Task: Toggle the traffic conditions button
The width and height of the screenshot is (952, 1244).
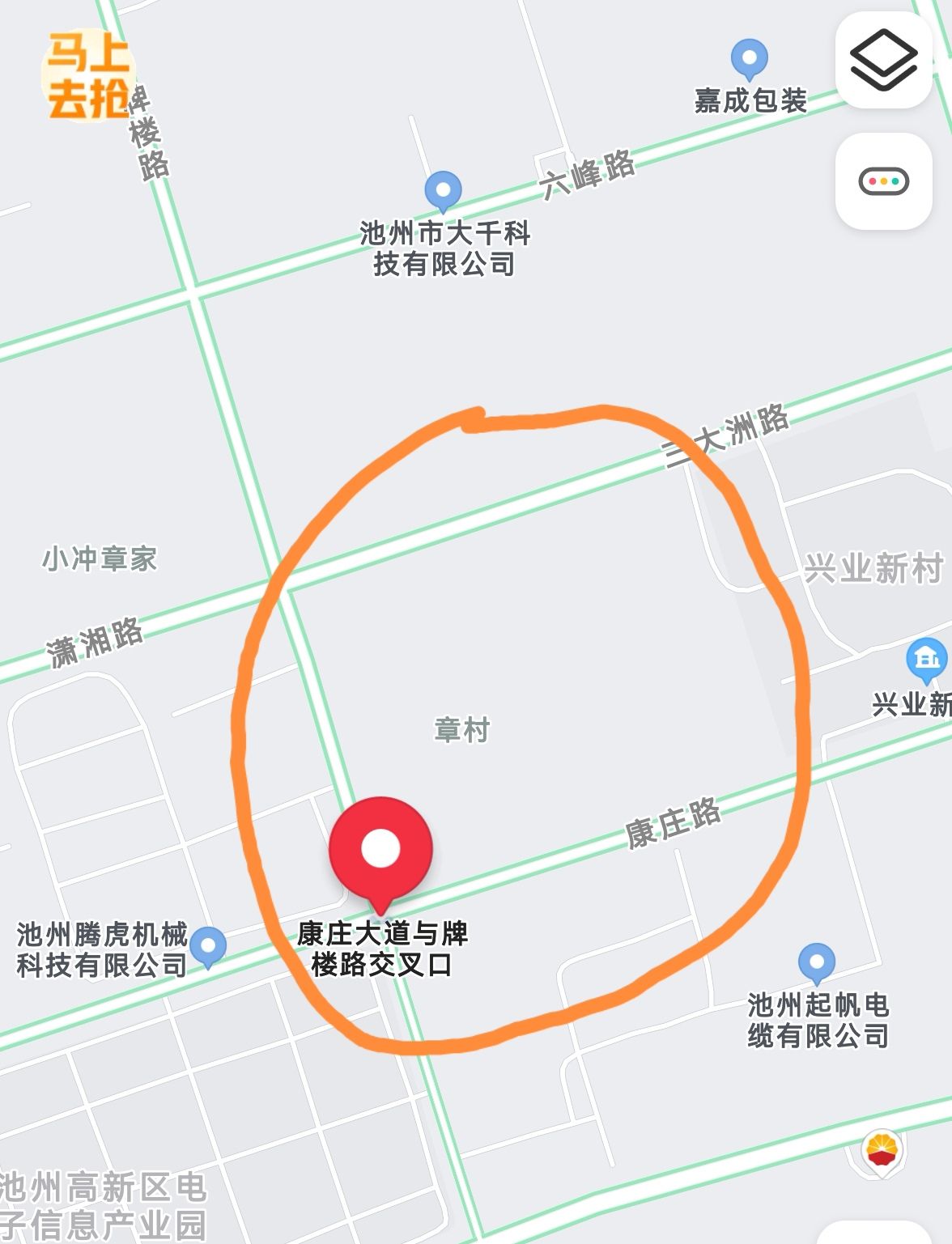Action: point(883,181)
